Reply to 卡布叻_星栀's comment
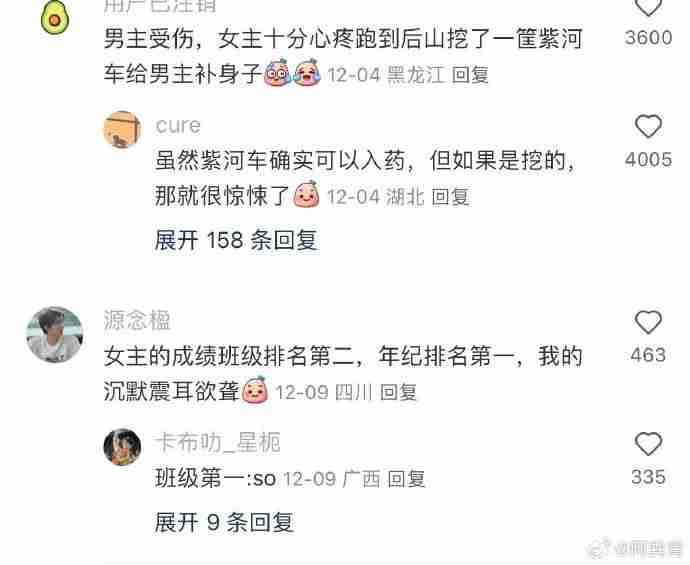Screen dimensions: 690x565 pyautogui.click(x=405, y=479)
